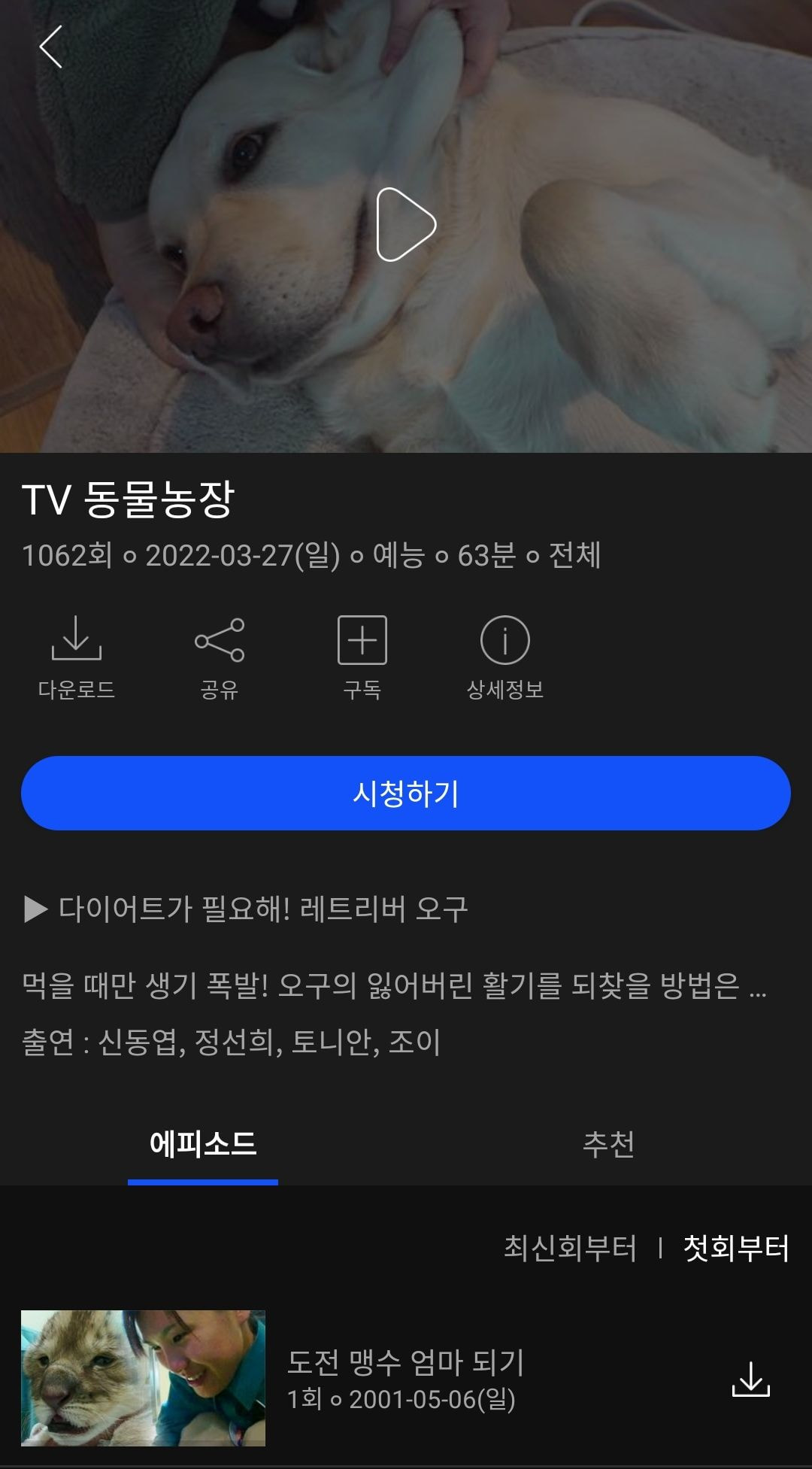The width and height of the screenshot is (812, 1469).
Task: Sort episodes by 첫회부터
Action: 735,1248
